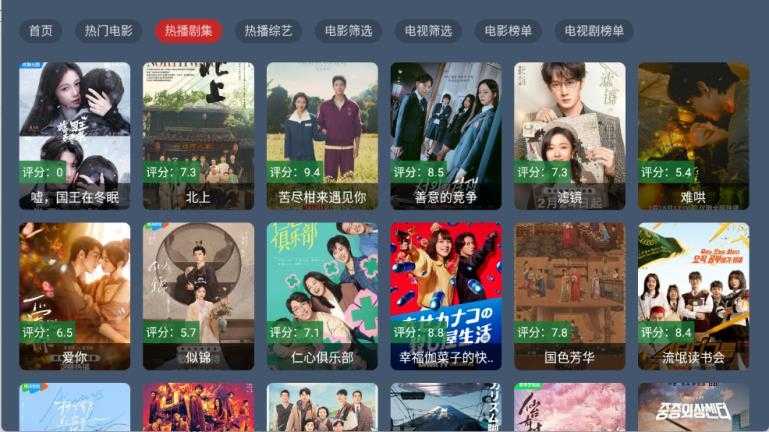Select the 苦尽柑来遇见你 poster
Screen dimensions: 769x432
pyautogui.click(x=322, y=135)
